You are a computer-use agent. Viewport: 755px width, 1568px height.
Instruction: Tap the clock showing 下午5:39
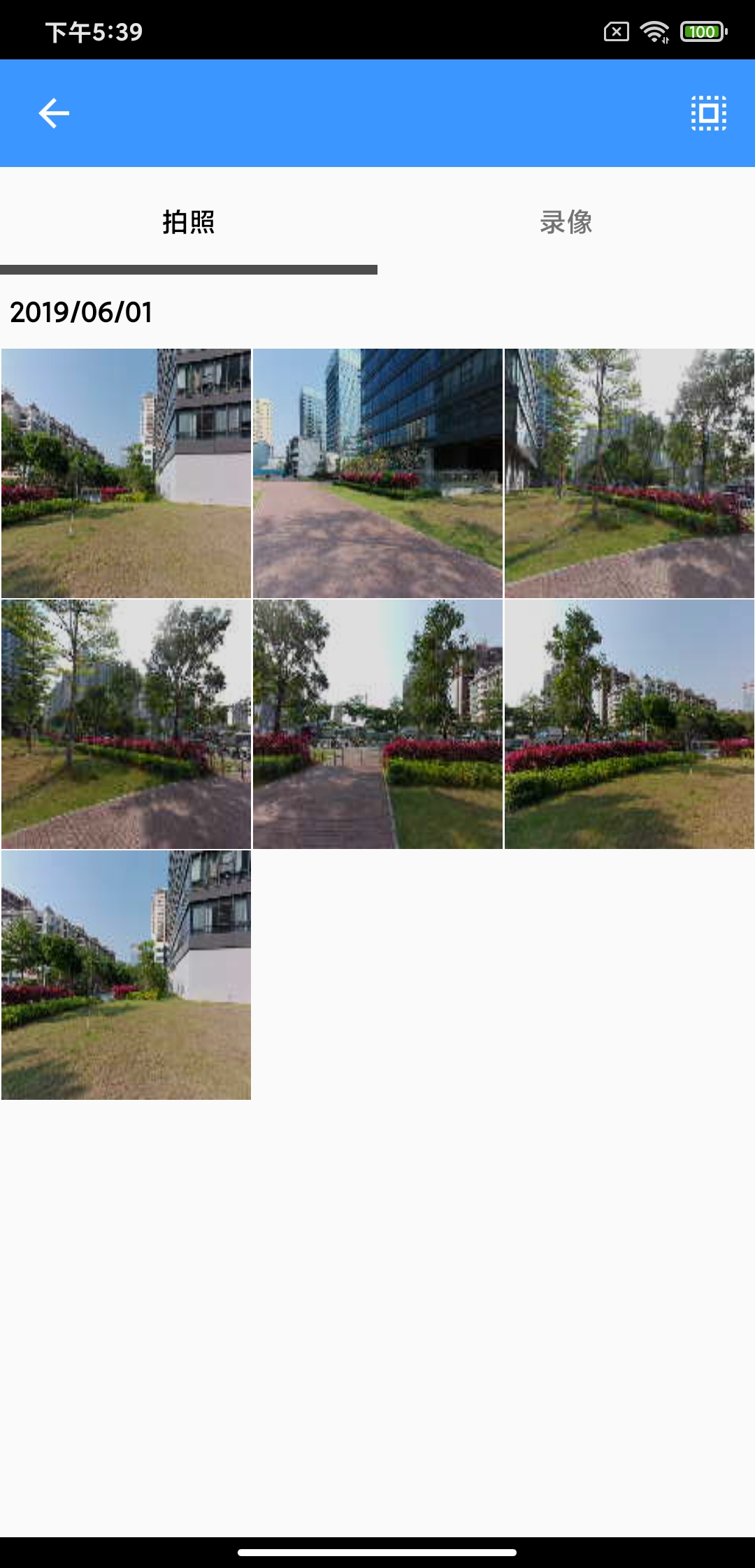[x=91, y=29]
